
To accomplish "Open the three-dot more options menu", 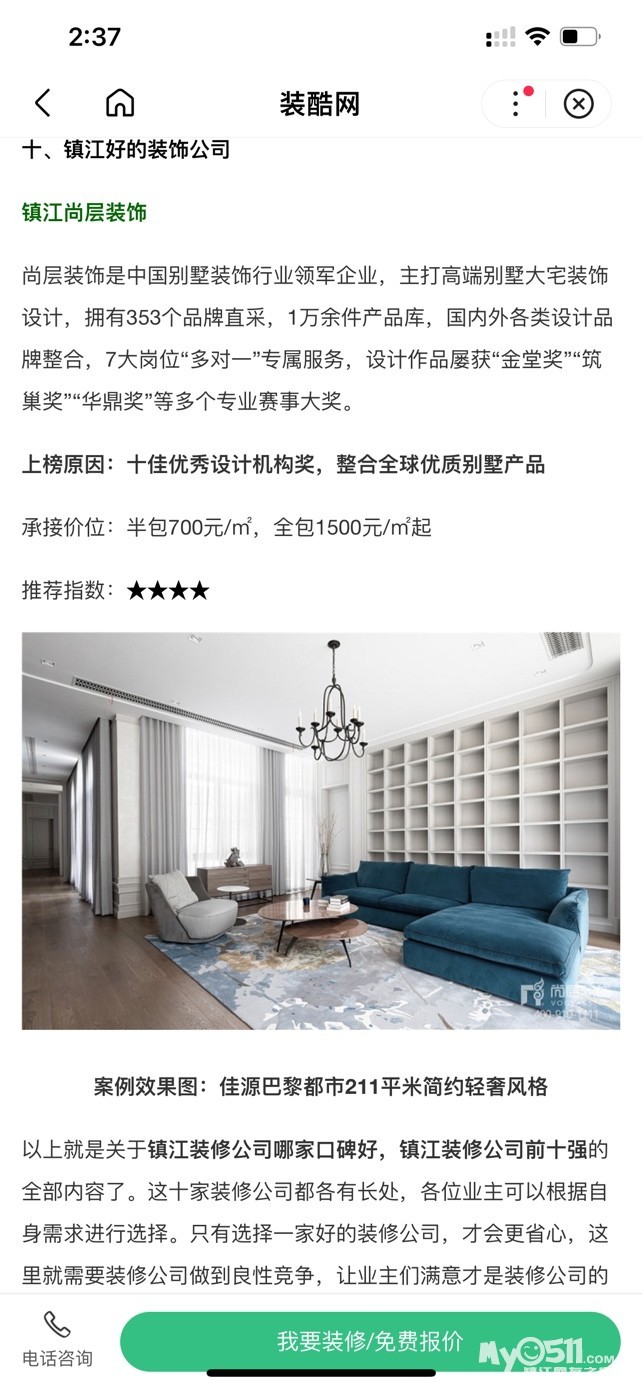I will (x=516, y=103).
